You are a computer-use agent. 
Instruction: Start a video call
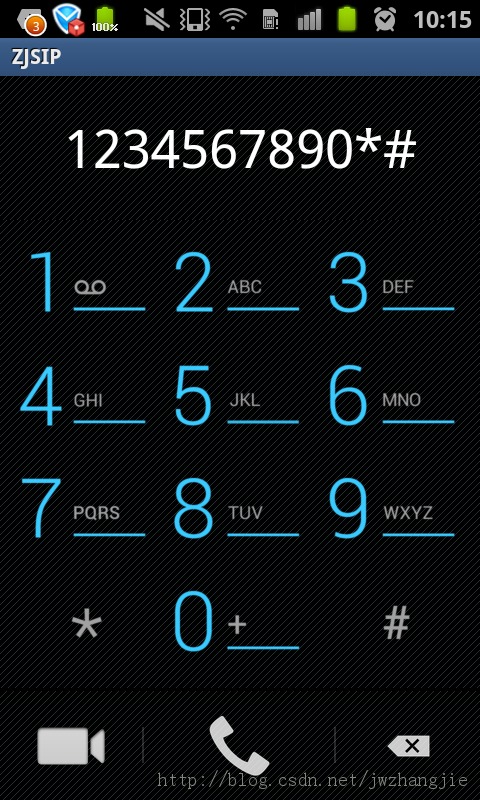(71, 746)
